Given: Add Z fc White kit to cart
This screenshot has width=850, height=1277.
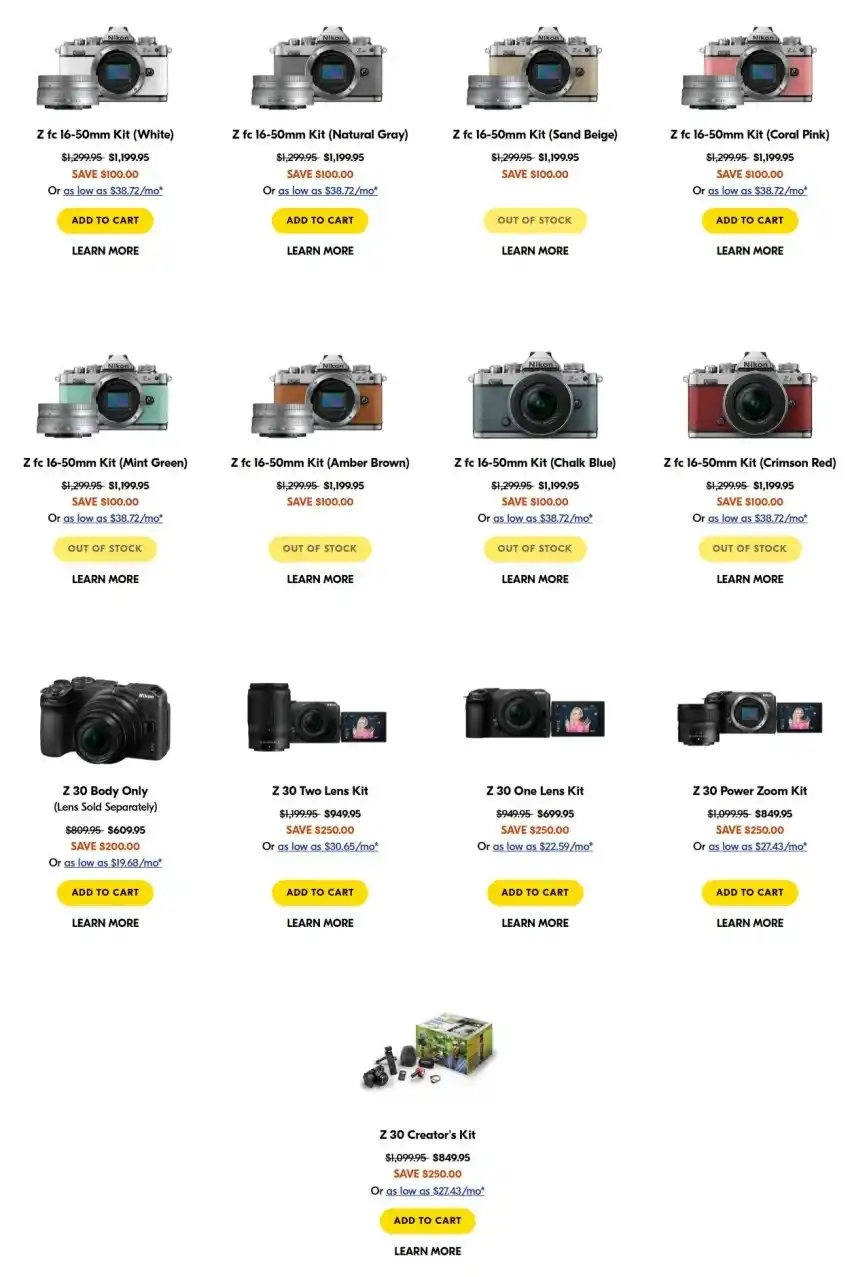Looking at the screenshot, I should [105, 220].
